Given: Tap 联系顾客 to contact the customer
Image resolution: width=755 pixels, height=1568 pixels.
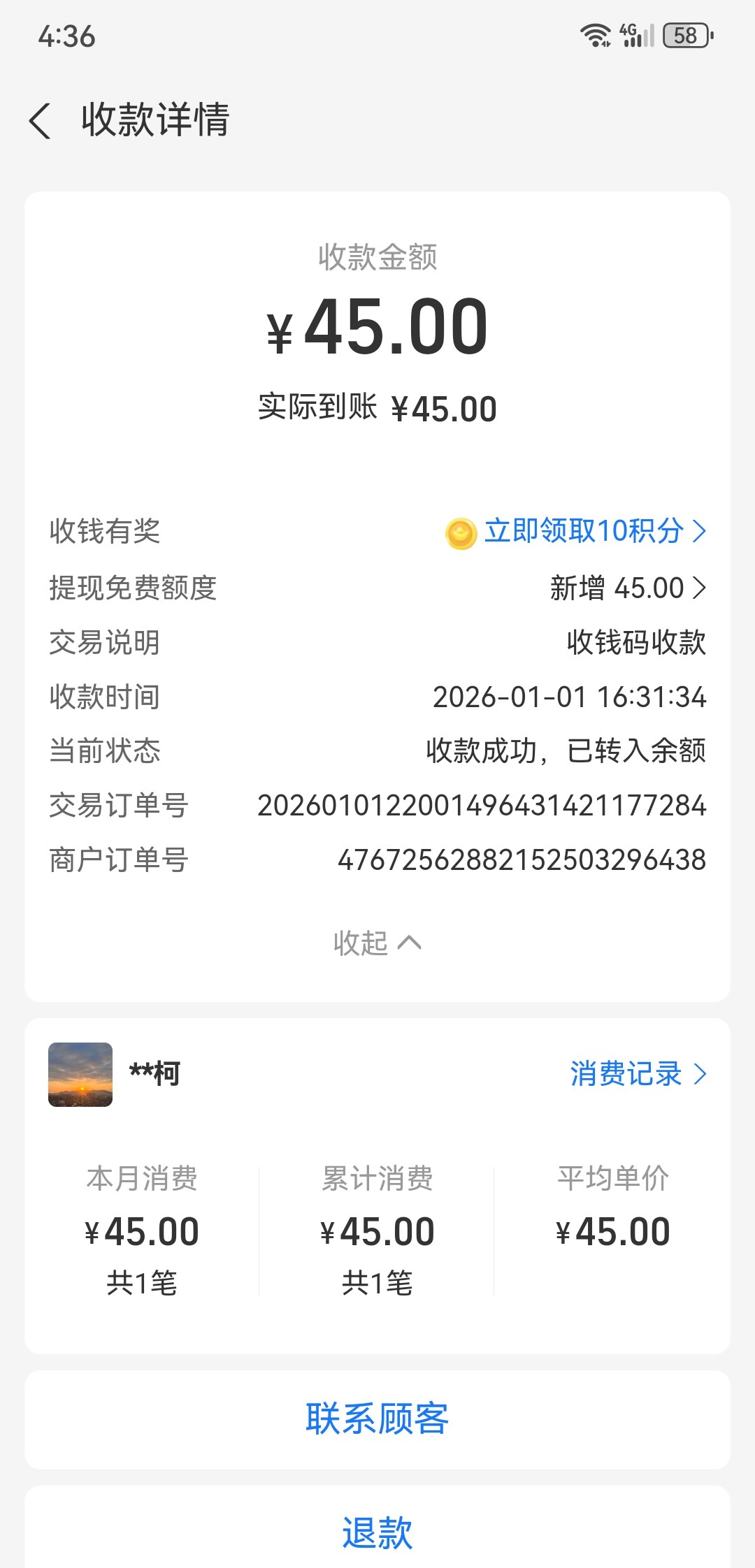Looking at the screenshot, I should pyautogui.click(x=377, y=1418).
